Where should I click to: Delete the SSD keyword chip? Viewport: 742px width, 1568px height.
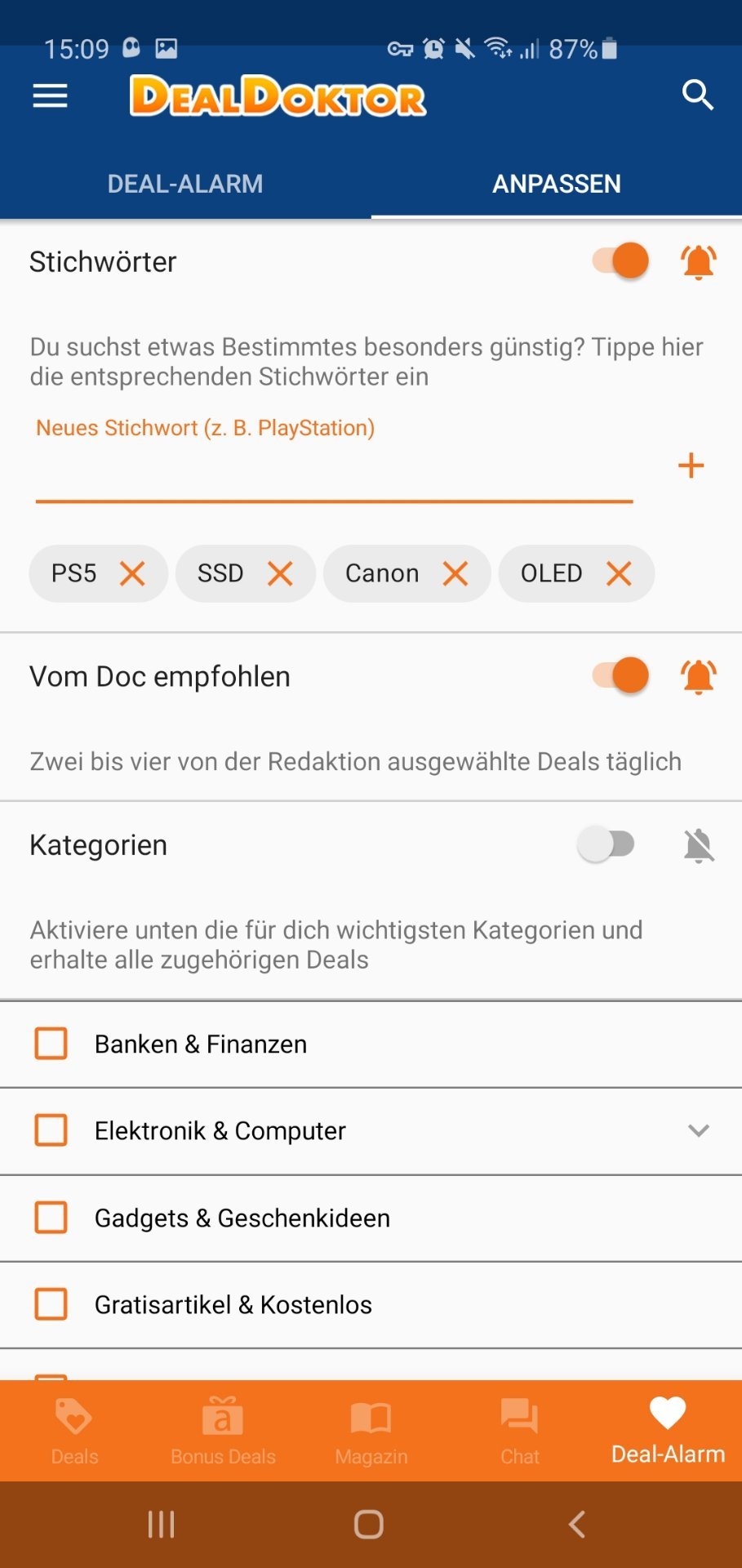(x=280, y=573)
